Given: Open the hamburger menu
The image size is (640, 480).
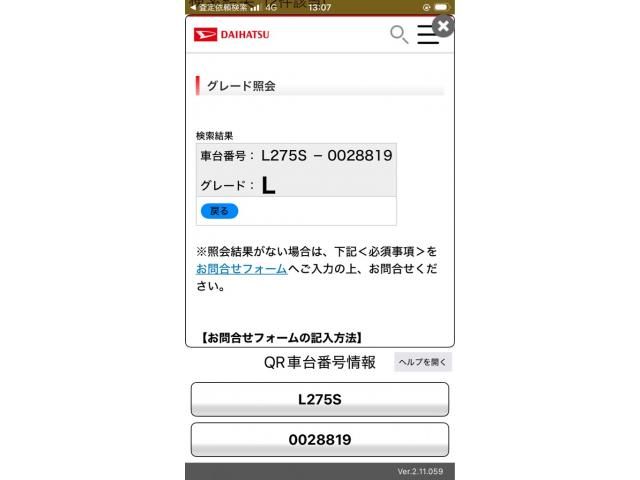Looking at the screenshot, I should [428, 35].
